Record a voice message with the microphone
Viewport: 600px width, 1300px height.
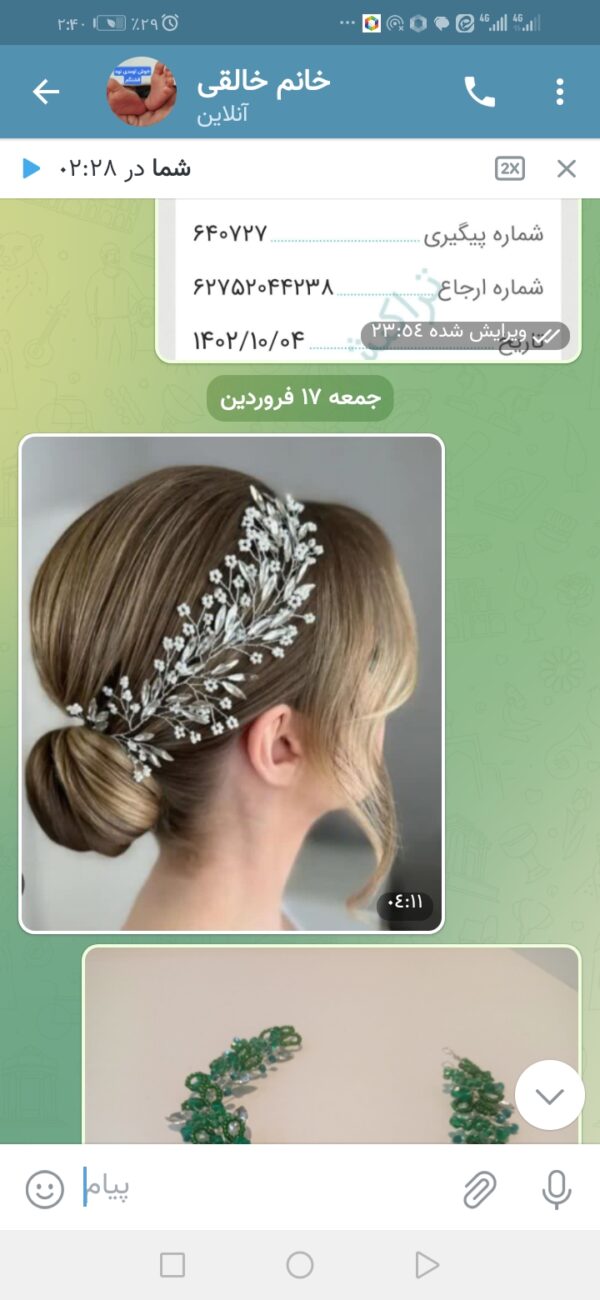(x=557, y=1189)
